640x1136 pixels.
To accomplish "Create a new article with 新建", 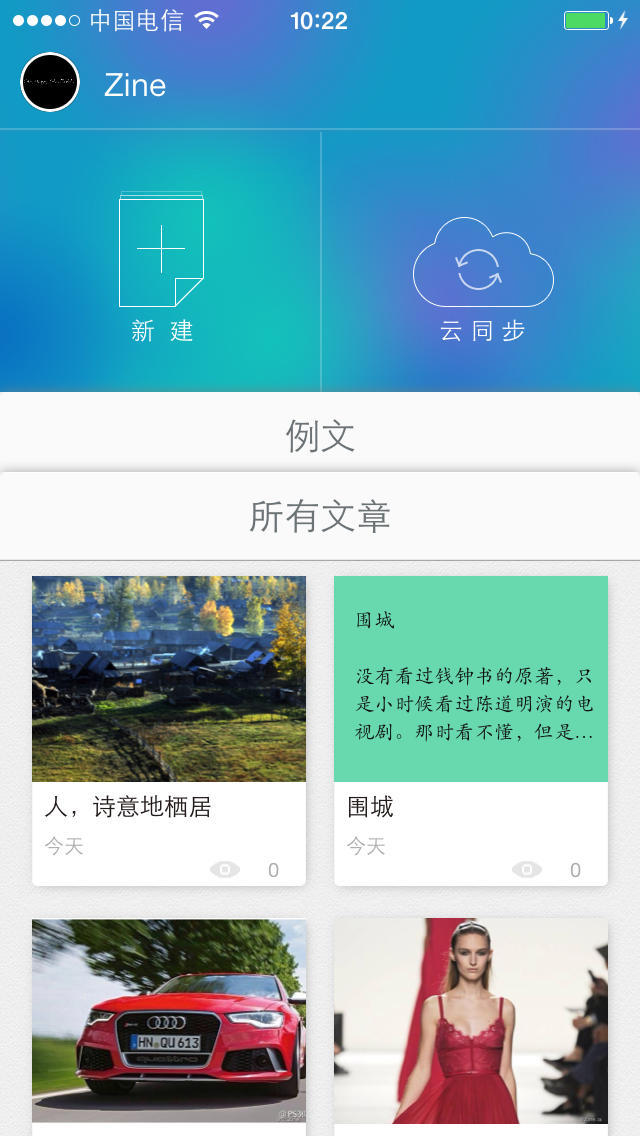I will click(x=161, y=262).
